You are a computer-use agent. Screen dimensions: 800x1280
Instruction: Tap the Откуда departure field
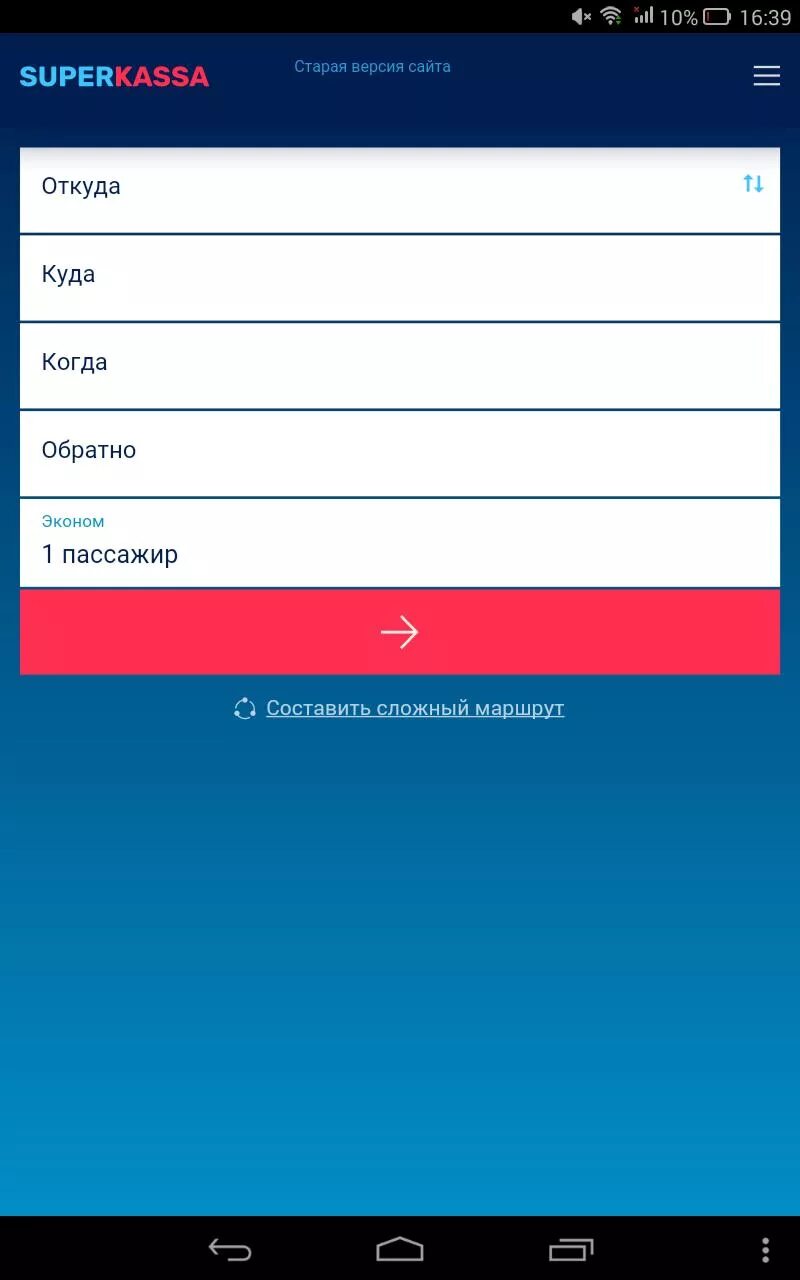[x=400, y=190]
